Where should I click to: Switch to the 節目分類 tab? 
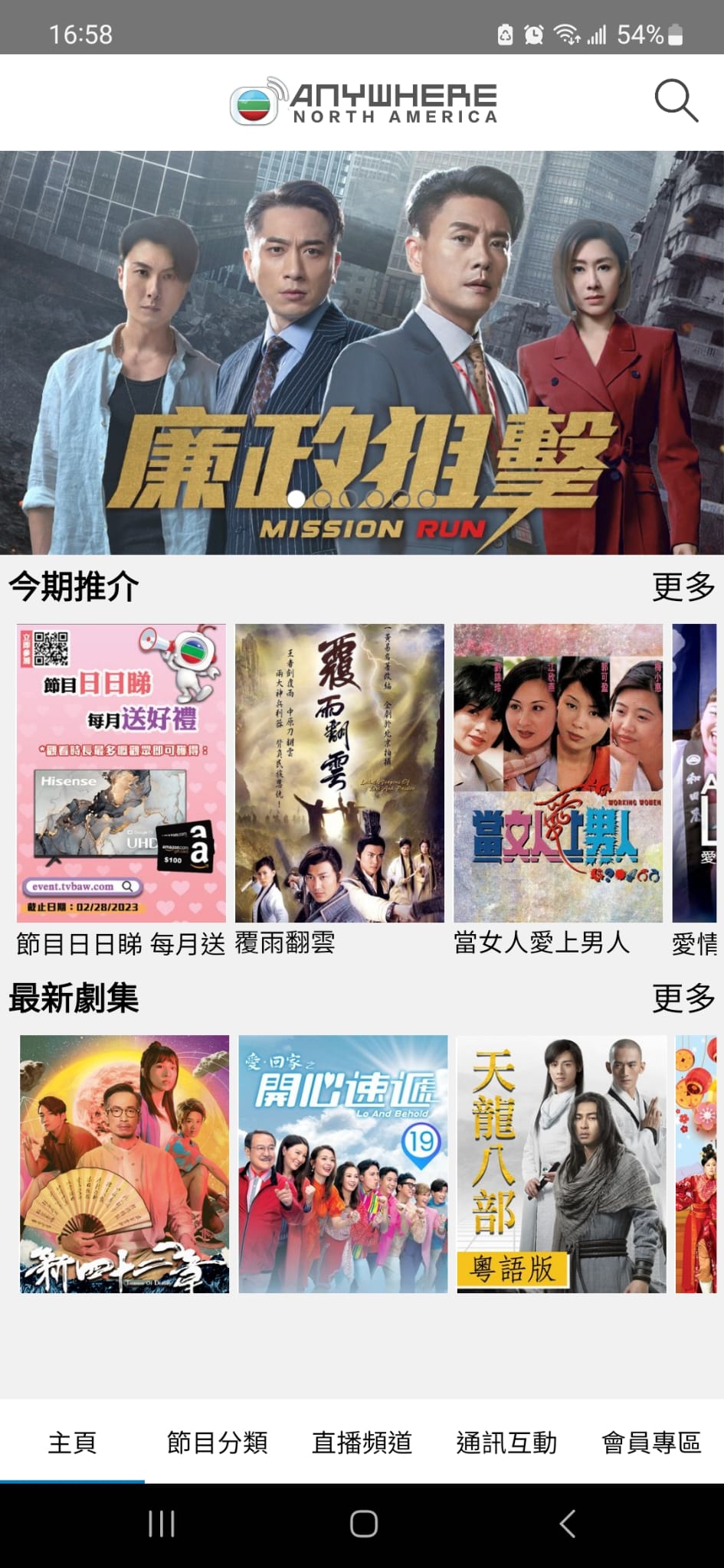point(218,1442)
